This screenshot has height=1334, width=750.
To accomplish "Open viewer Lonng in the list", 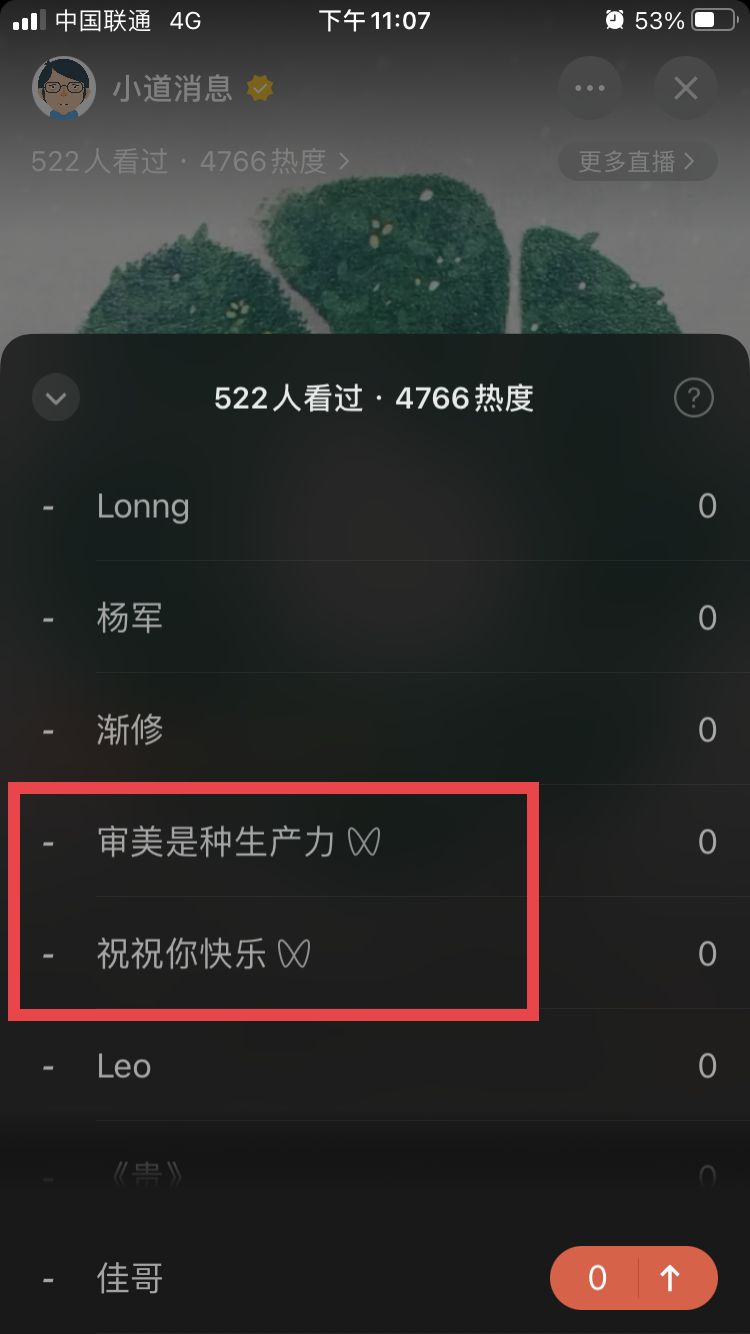I will click(x=375, y=506).
